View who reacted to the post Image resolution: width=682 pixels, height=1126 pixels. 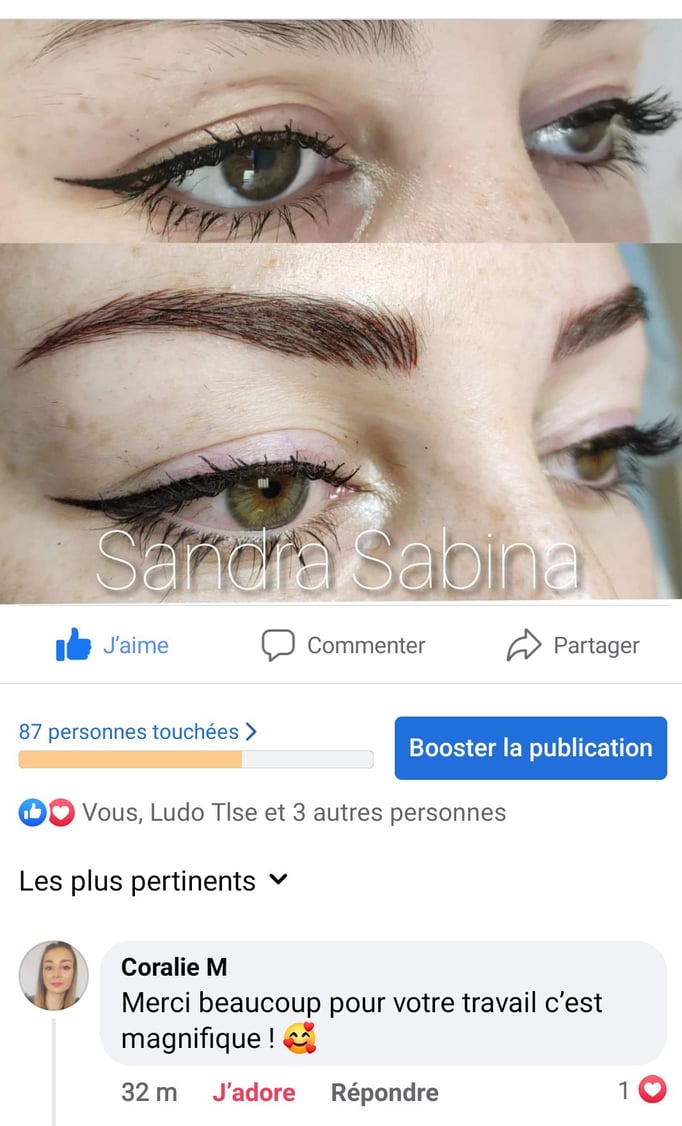262,812
